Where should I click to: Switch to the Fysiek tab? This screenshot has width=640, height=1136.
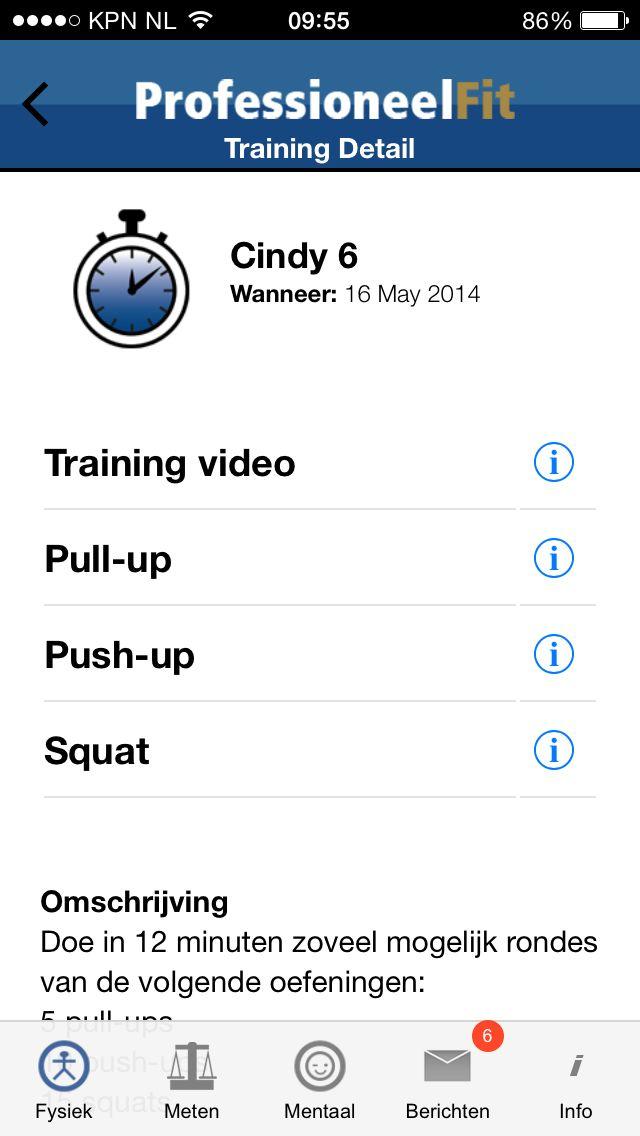click(x=63, y=1080)
